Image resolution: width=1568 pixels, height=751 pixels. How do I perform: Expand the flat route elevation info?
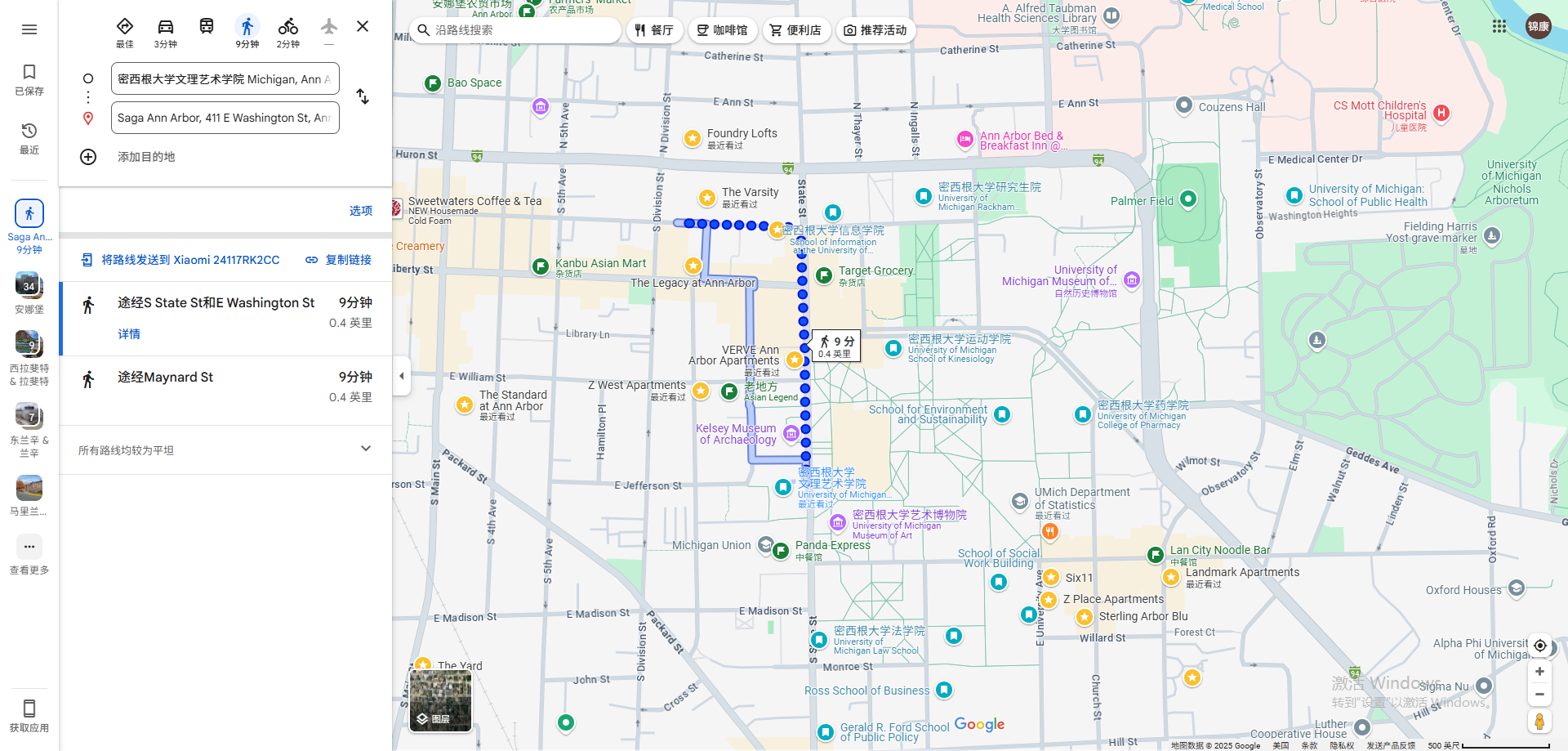point(365,449)
